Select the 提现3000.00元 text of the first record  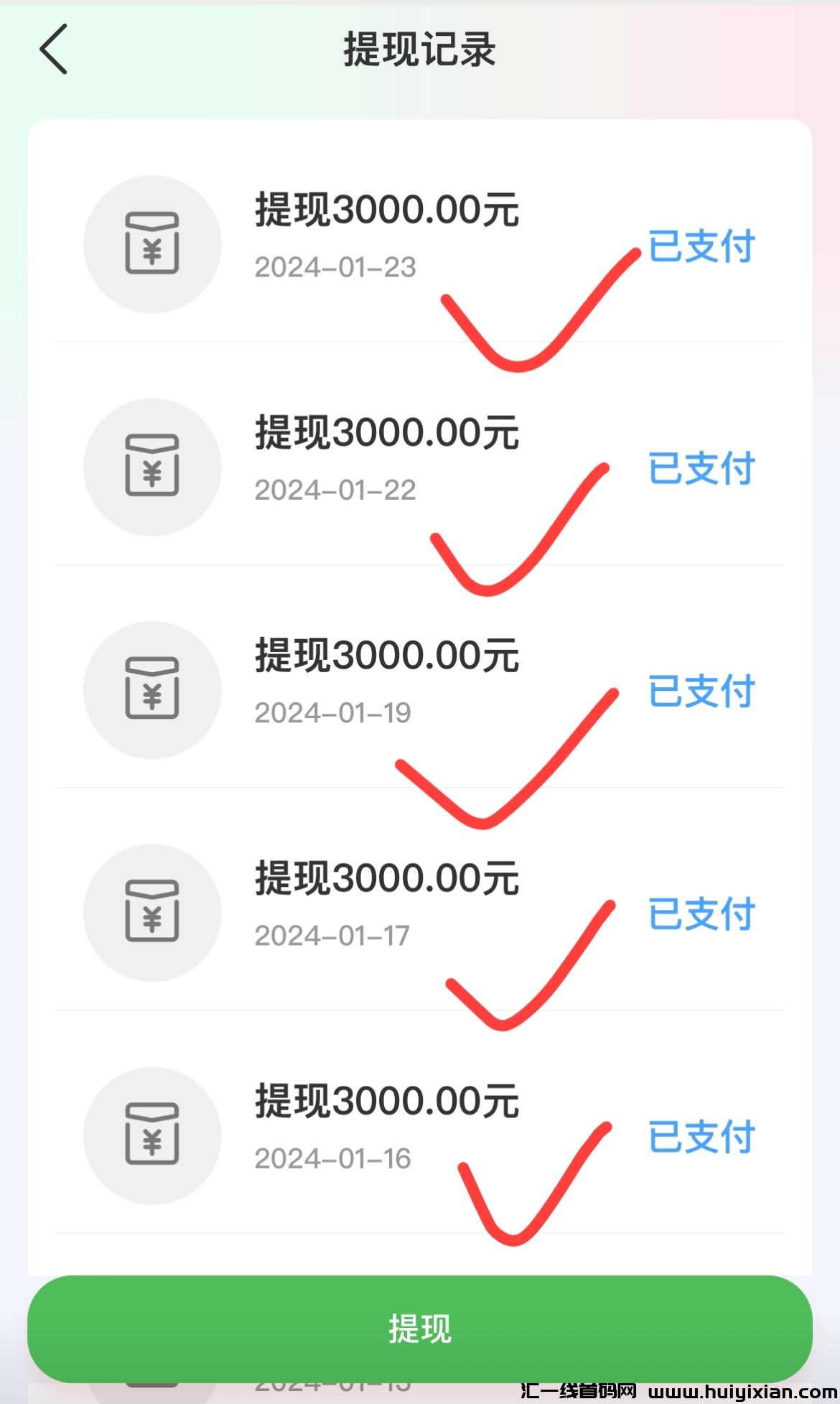pos(388,210)
